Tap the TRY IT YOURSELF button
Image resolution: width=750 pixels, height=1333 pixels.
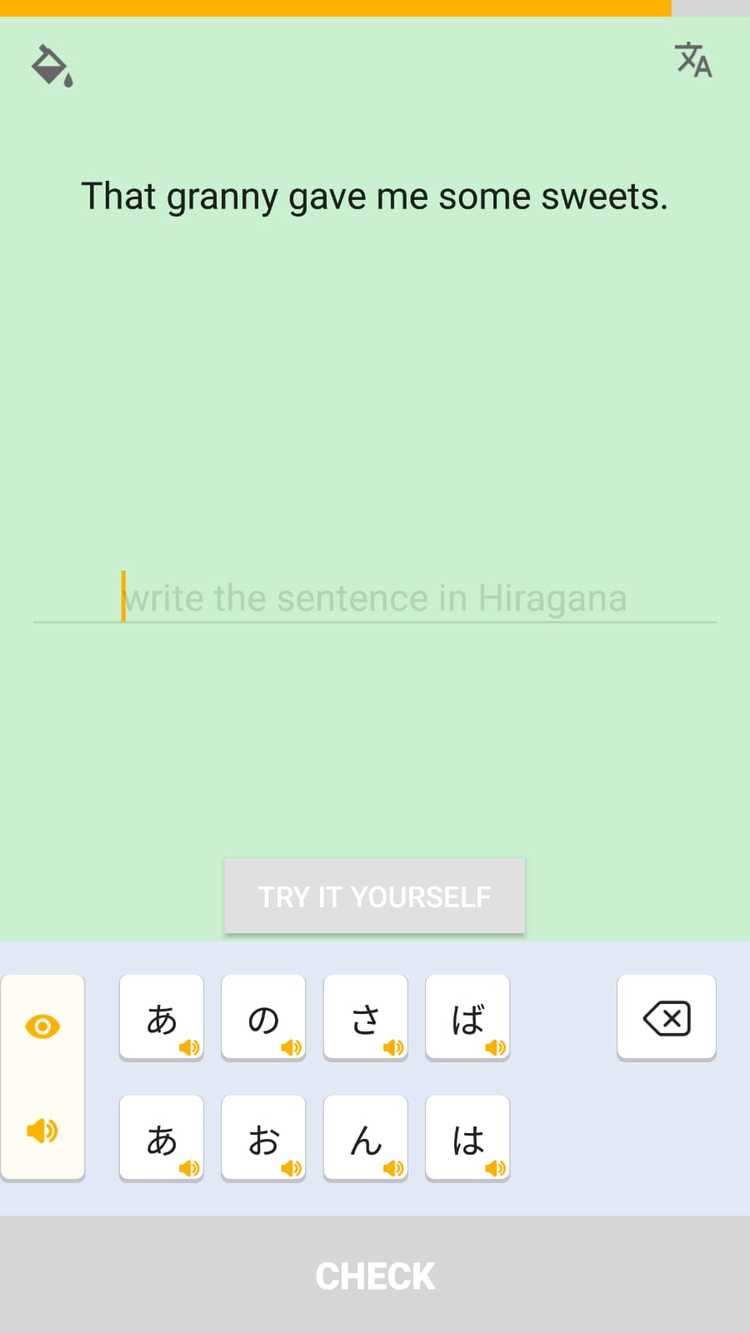[x=374, y=896]
